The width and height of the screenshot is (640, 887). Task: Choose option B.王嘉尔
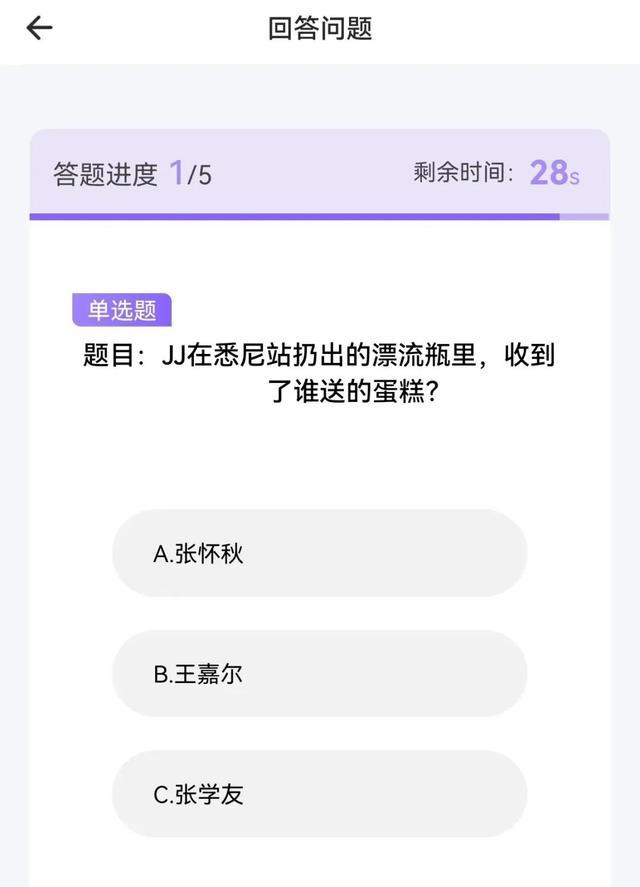click(319, 674)
